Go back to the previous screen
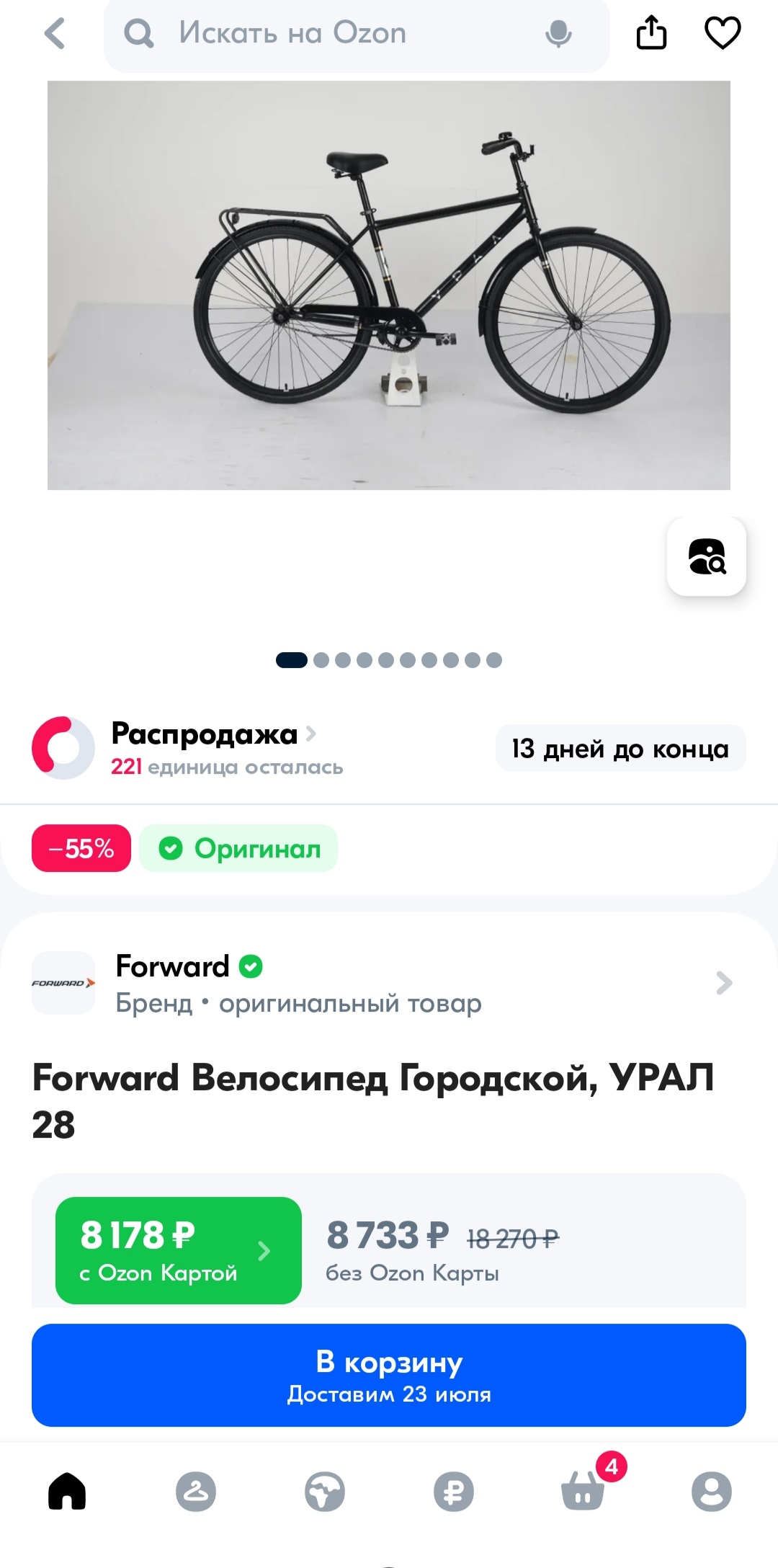 coord(55,34)
